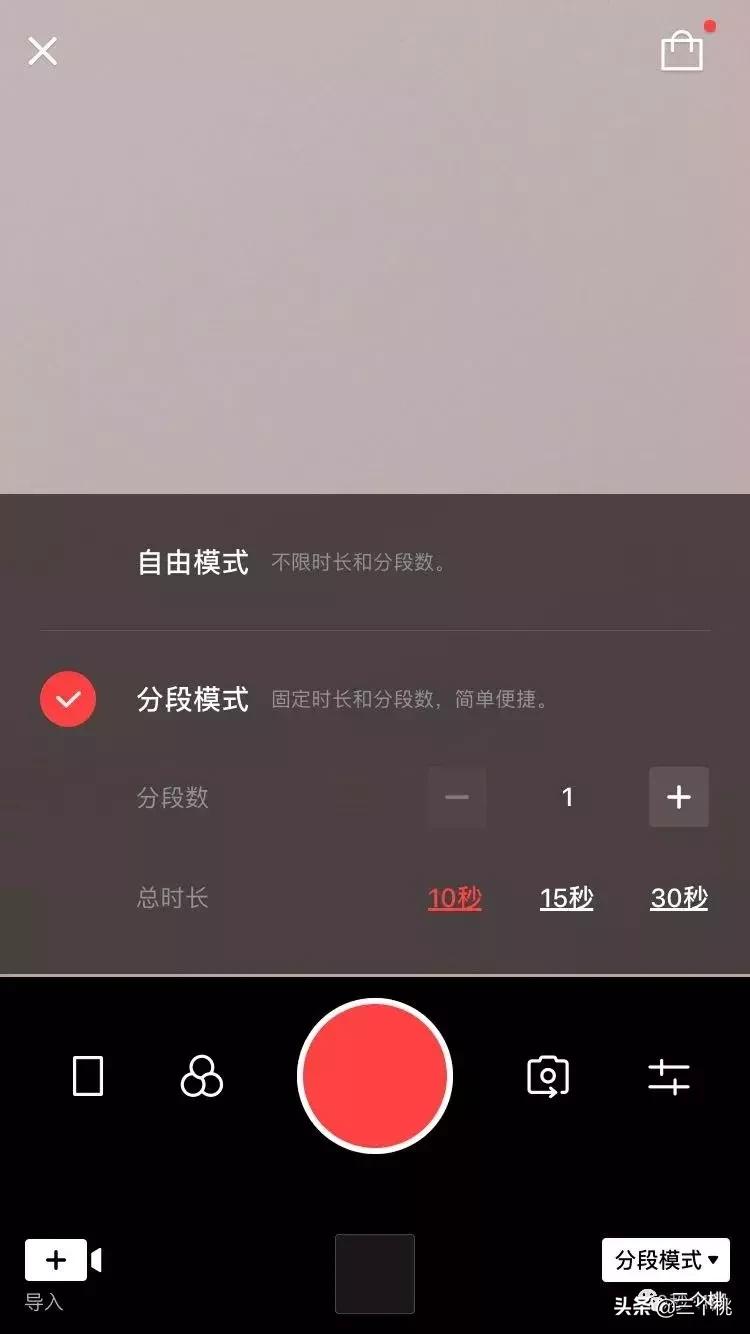Choose 10秒 total duration

455,898
